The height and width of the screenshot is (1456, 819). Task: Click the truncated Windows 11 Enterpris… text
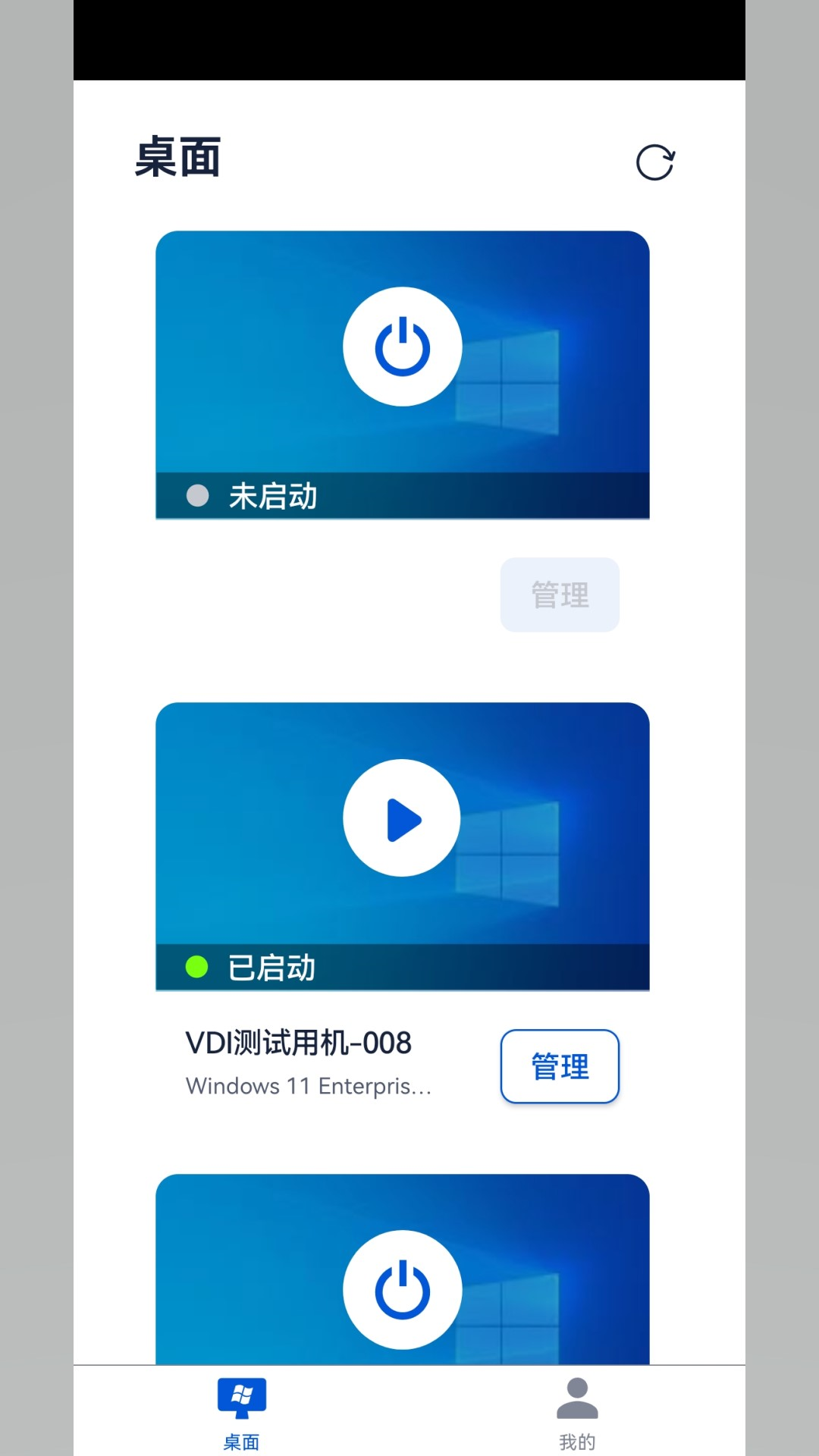click(x=308, y=1086)
